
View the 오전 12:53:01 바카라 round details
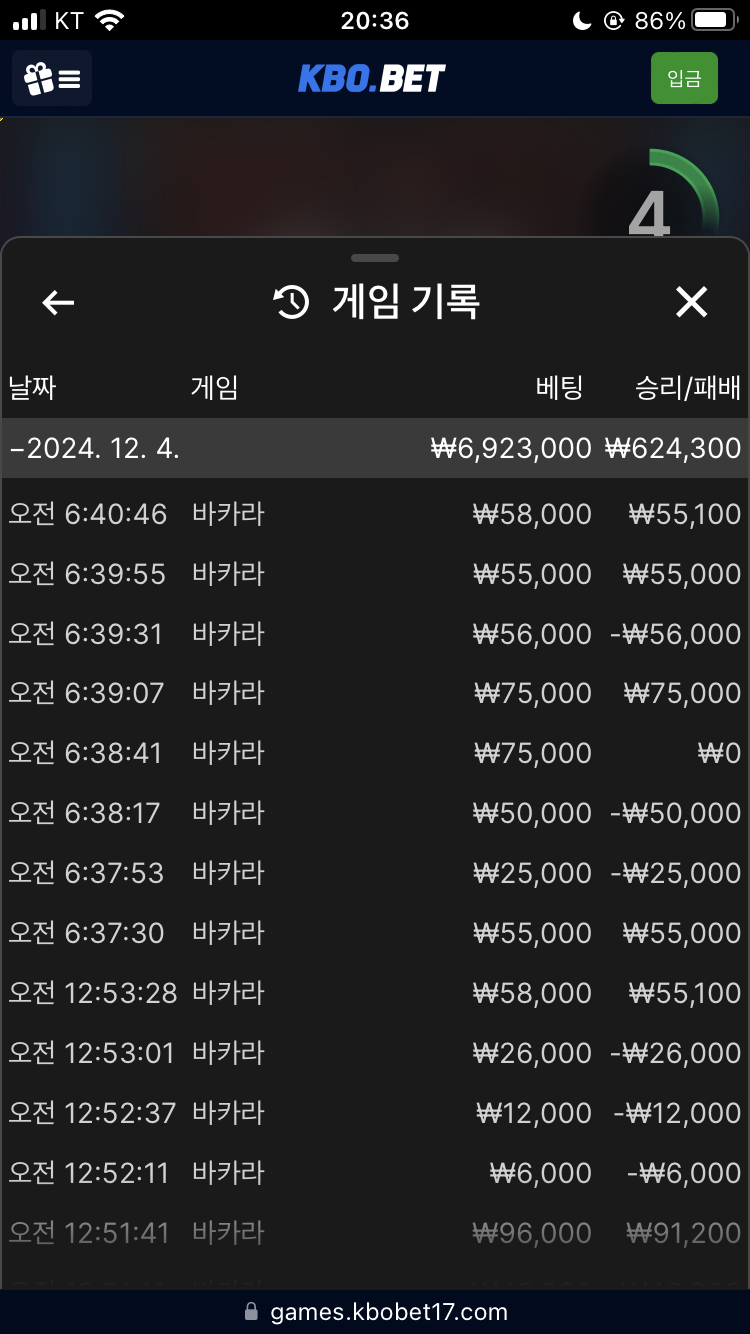coord(375,1053)
